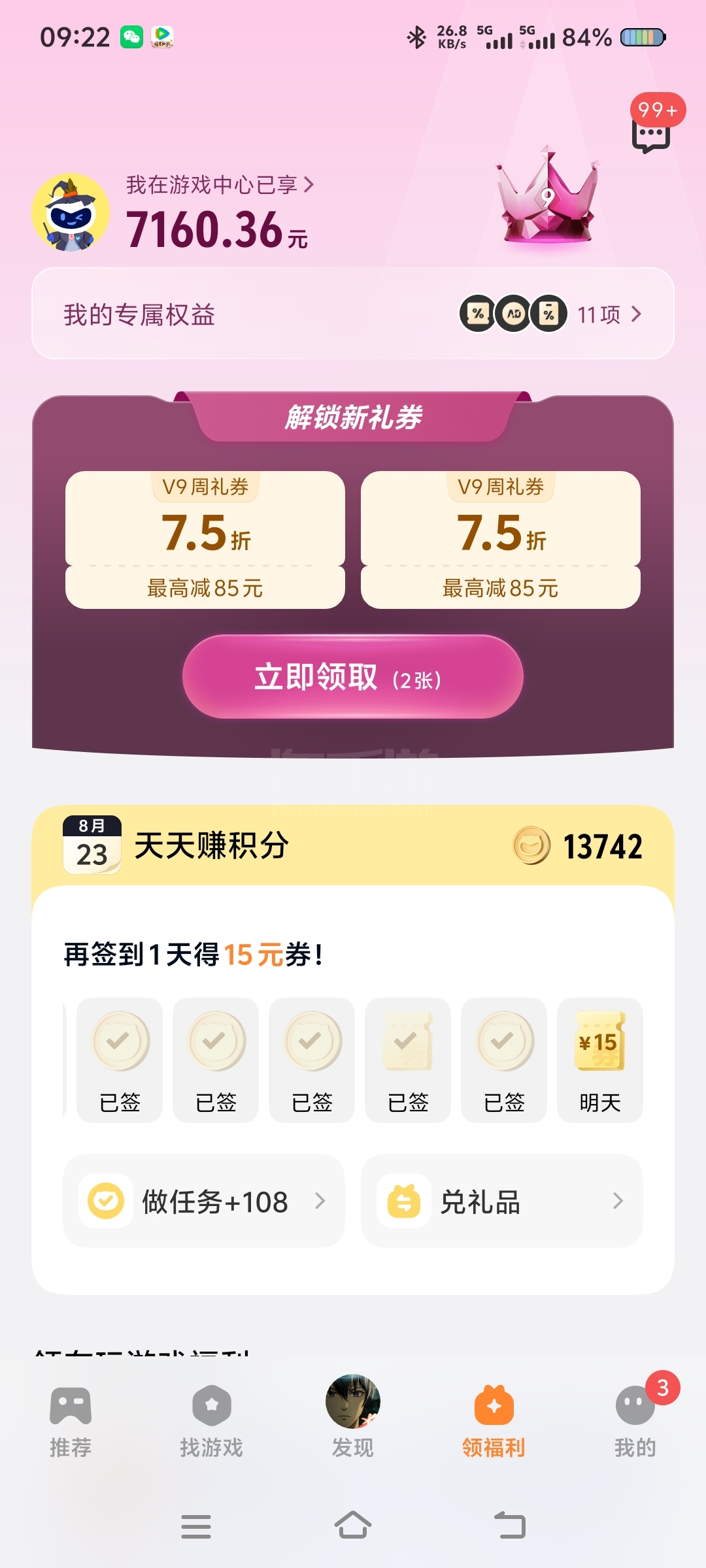Go to the 我的 tab
Image resolution: width=706 pixels, height=1568 pixels.
pos(635,1422)
